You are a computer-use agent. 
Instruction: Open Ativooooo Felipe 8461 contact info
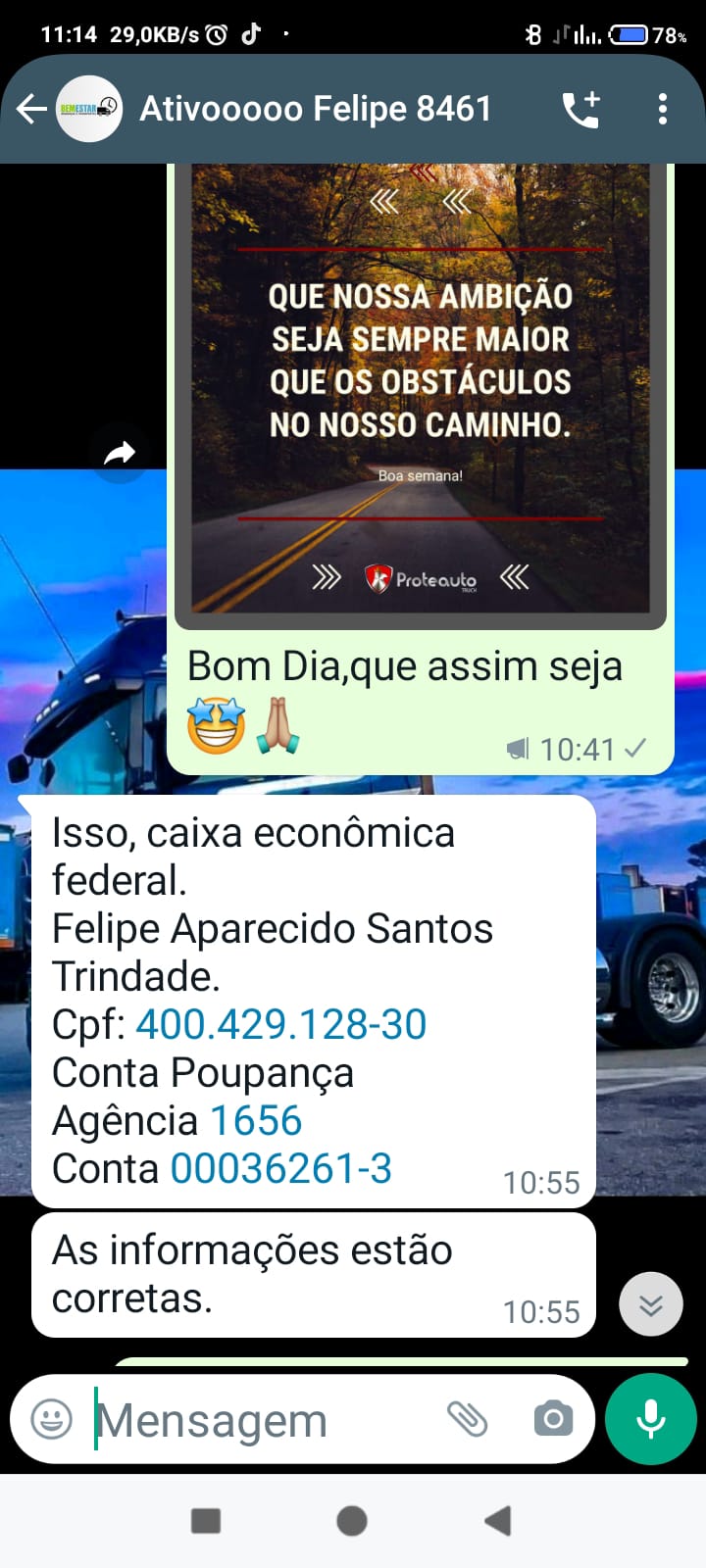point(314,109)
